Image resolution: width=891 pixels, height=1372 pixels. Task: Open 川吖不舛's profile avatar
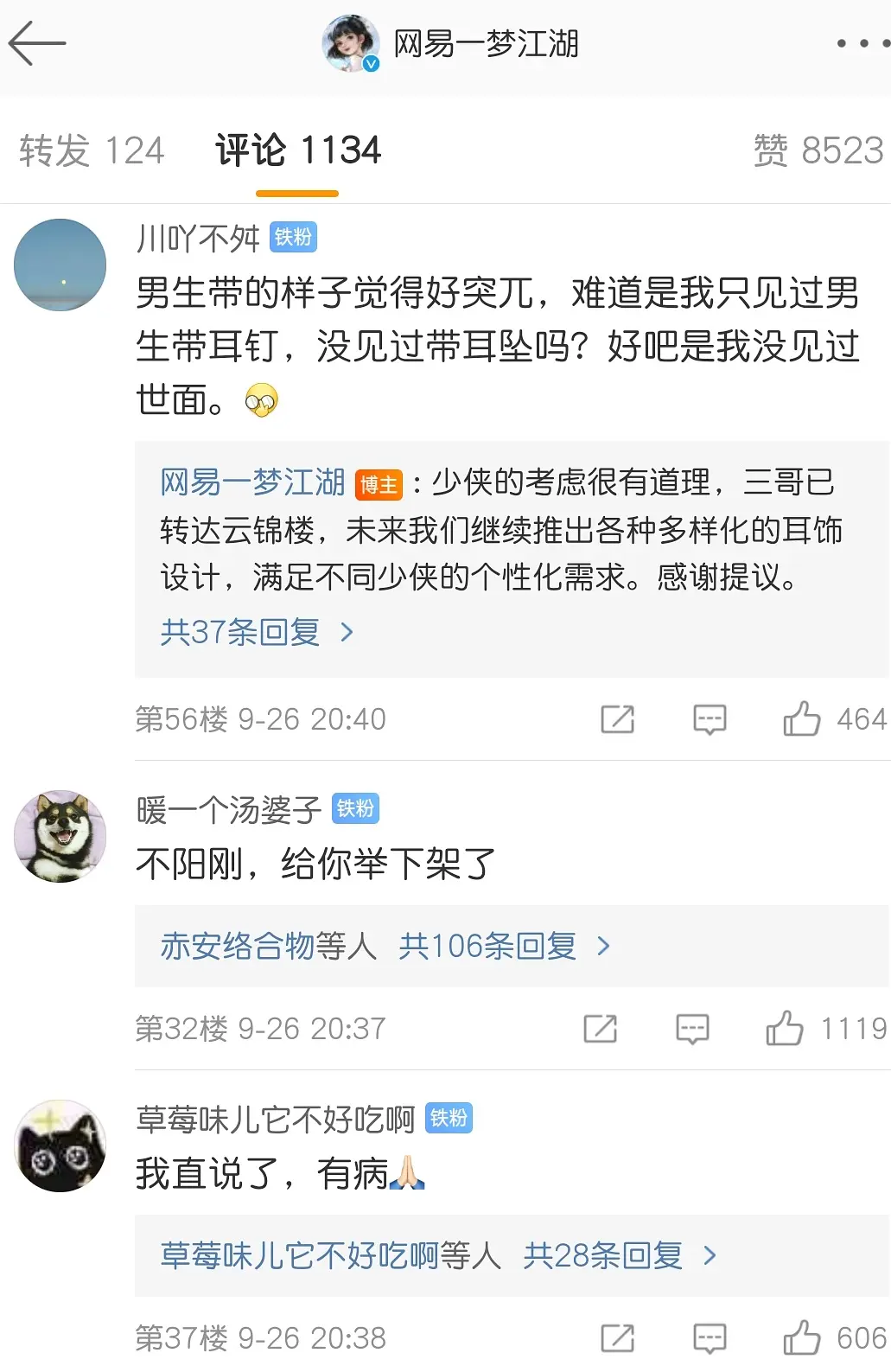coord(60,265)
